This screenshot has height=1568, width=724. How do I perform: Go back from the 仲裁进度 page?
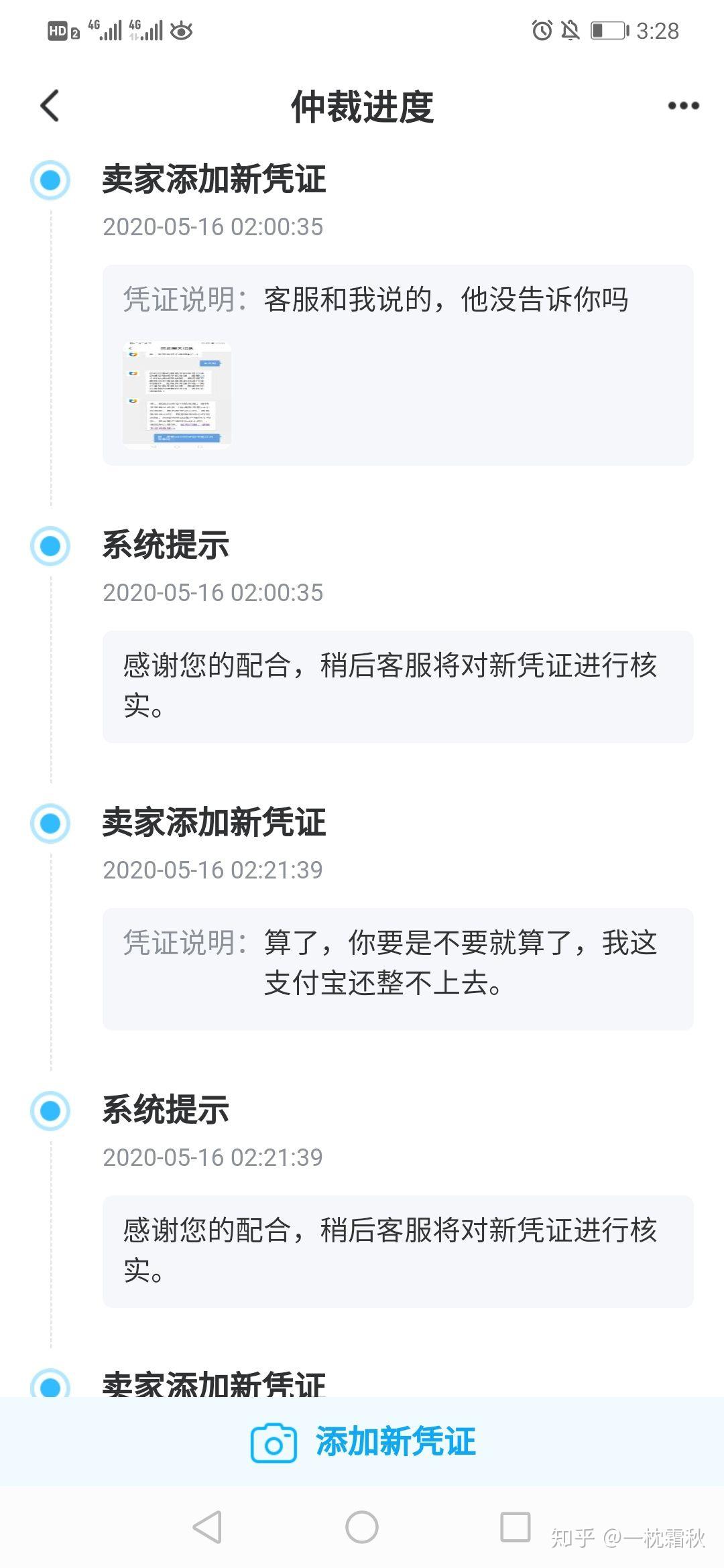50,106
